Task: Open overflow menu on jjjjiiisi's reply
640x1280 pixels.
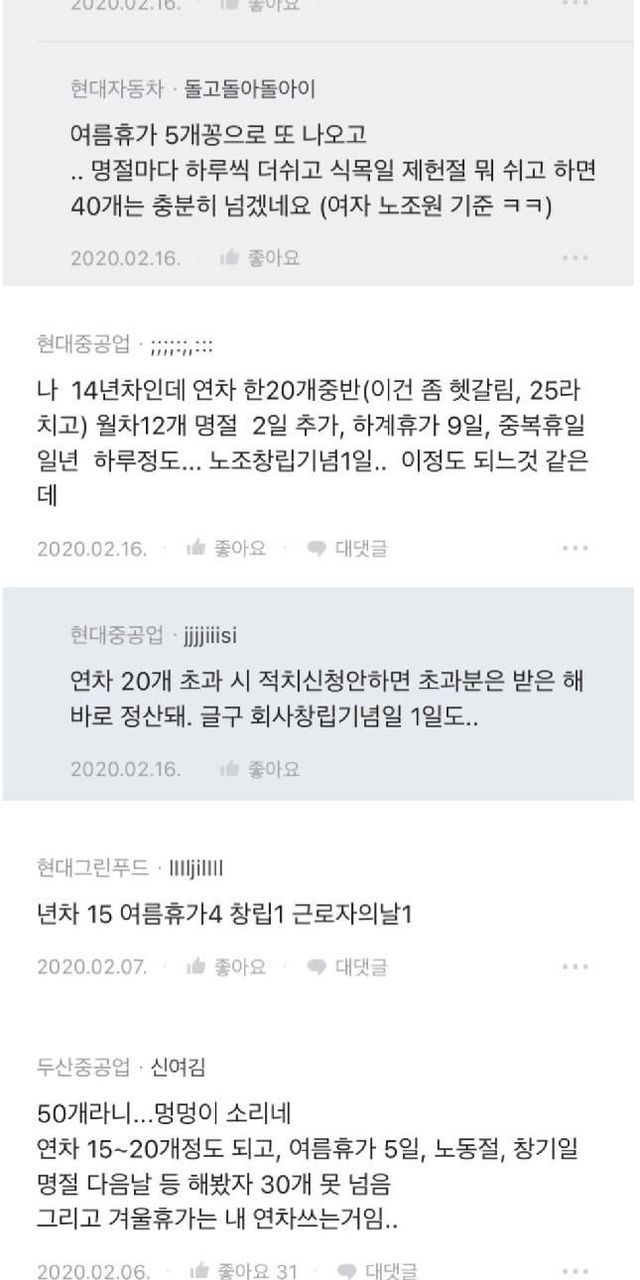Action: (x=575, y=769)
